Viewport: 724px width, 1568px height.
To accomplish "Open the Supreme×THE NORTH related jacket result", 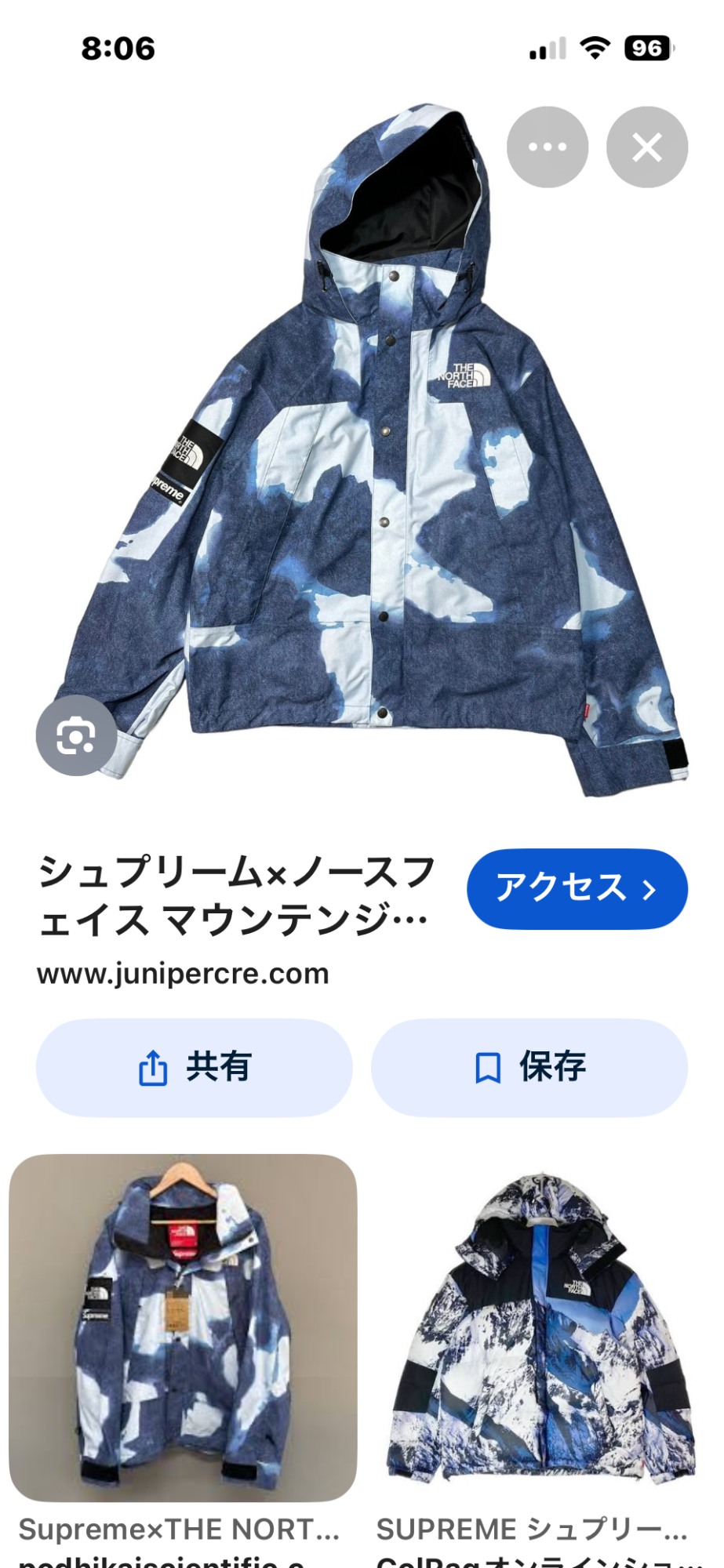I will tap(183, 1328).
